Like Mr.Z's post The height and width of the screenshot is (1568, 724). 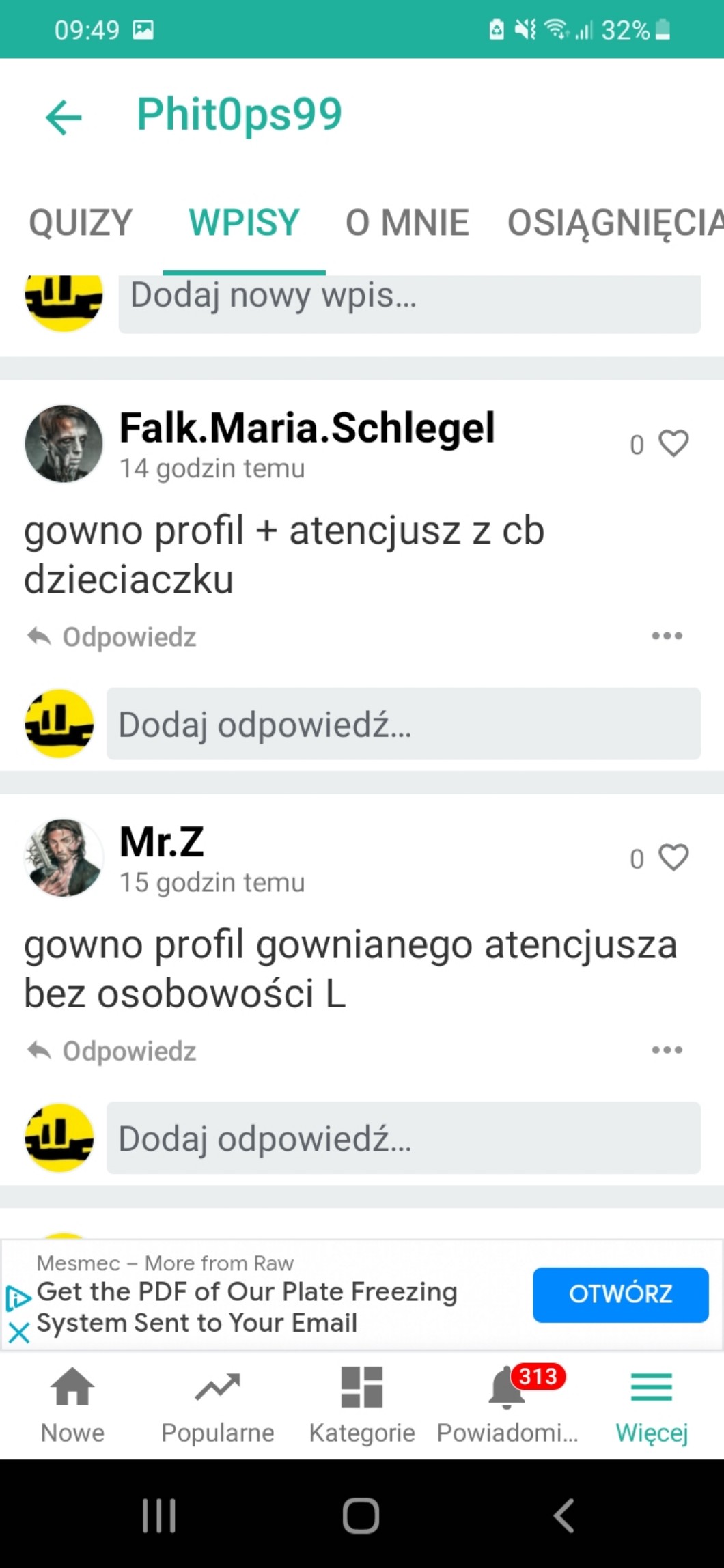(673, 858)
